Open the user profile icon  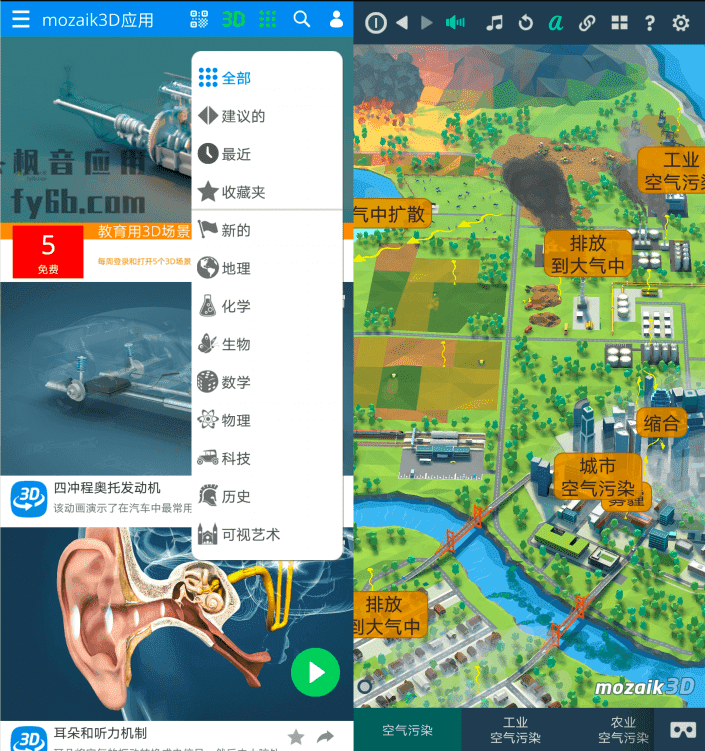click(x=336, y=19)
